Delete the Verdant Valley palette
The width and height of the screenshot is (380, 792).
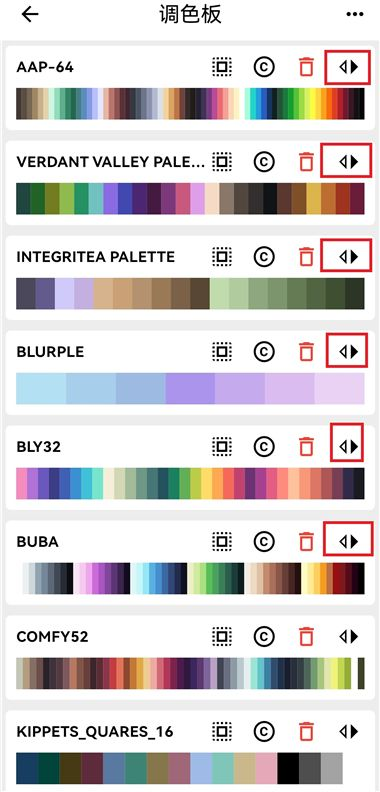coord(306,162)
